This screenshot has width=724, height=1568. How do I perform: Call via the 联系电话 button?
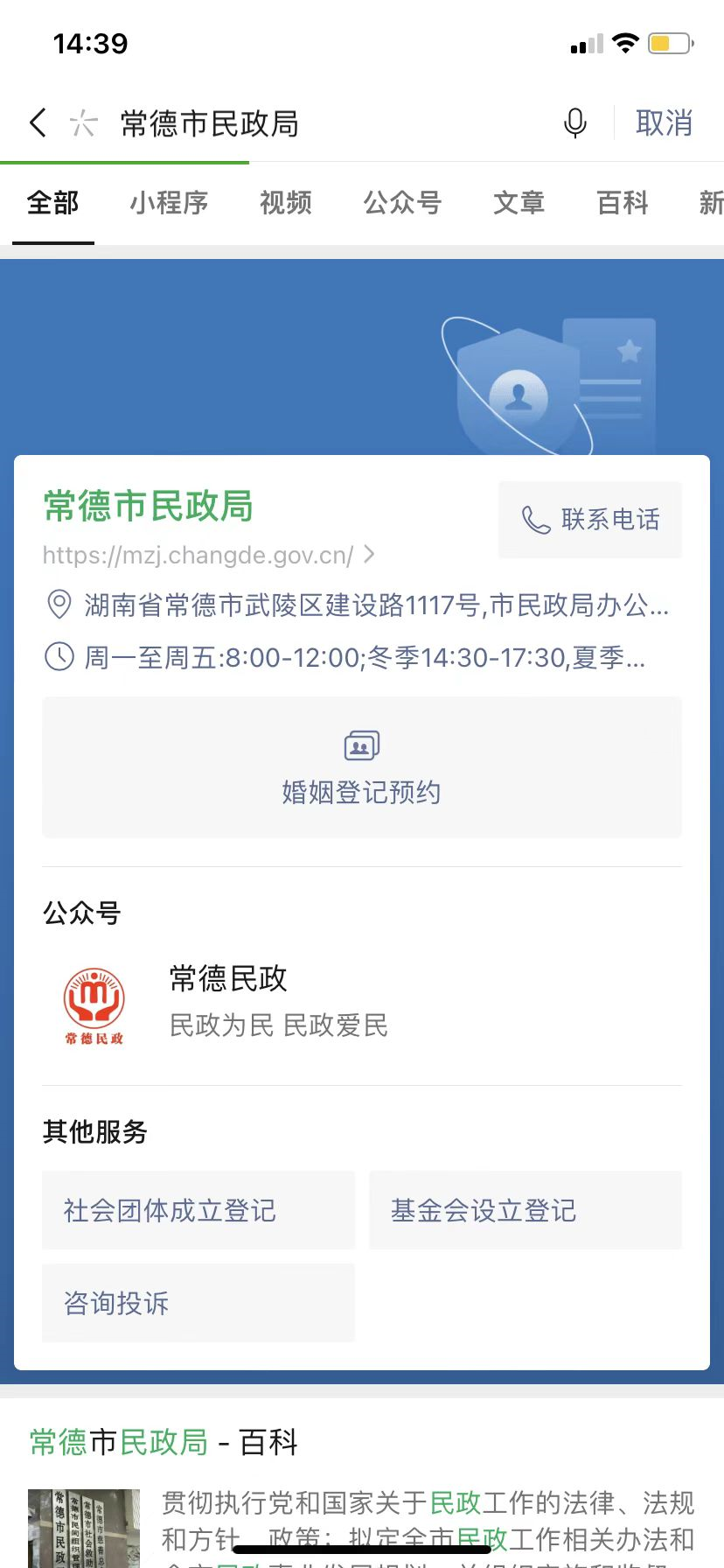tap(590, 520)
